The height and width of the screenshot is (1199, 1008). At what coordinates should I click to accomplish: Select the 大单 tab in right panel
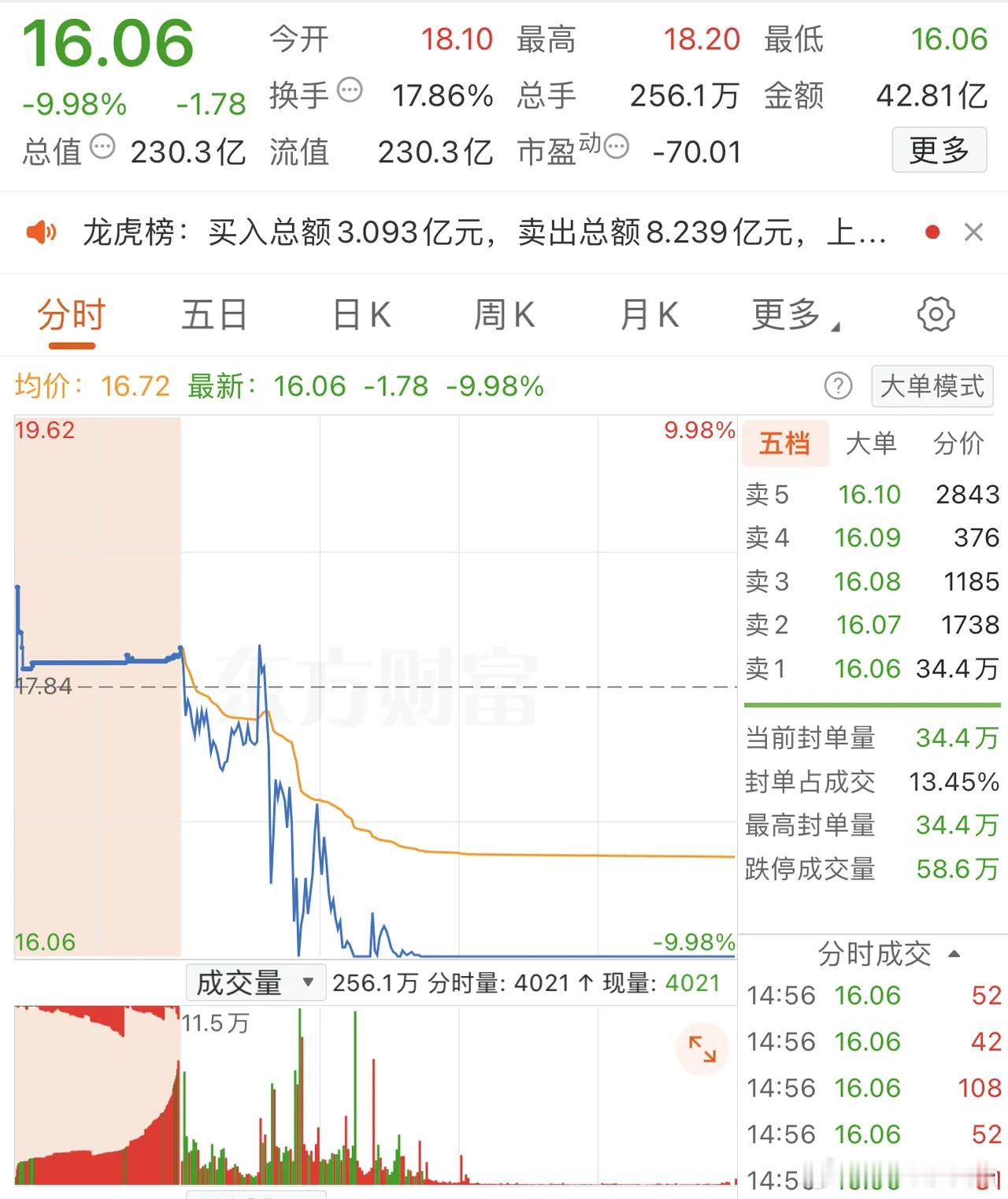coord(873,444)
